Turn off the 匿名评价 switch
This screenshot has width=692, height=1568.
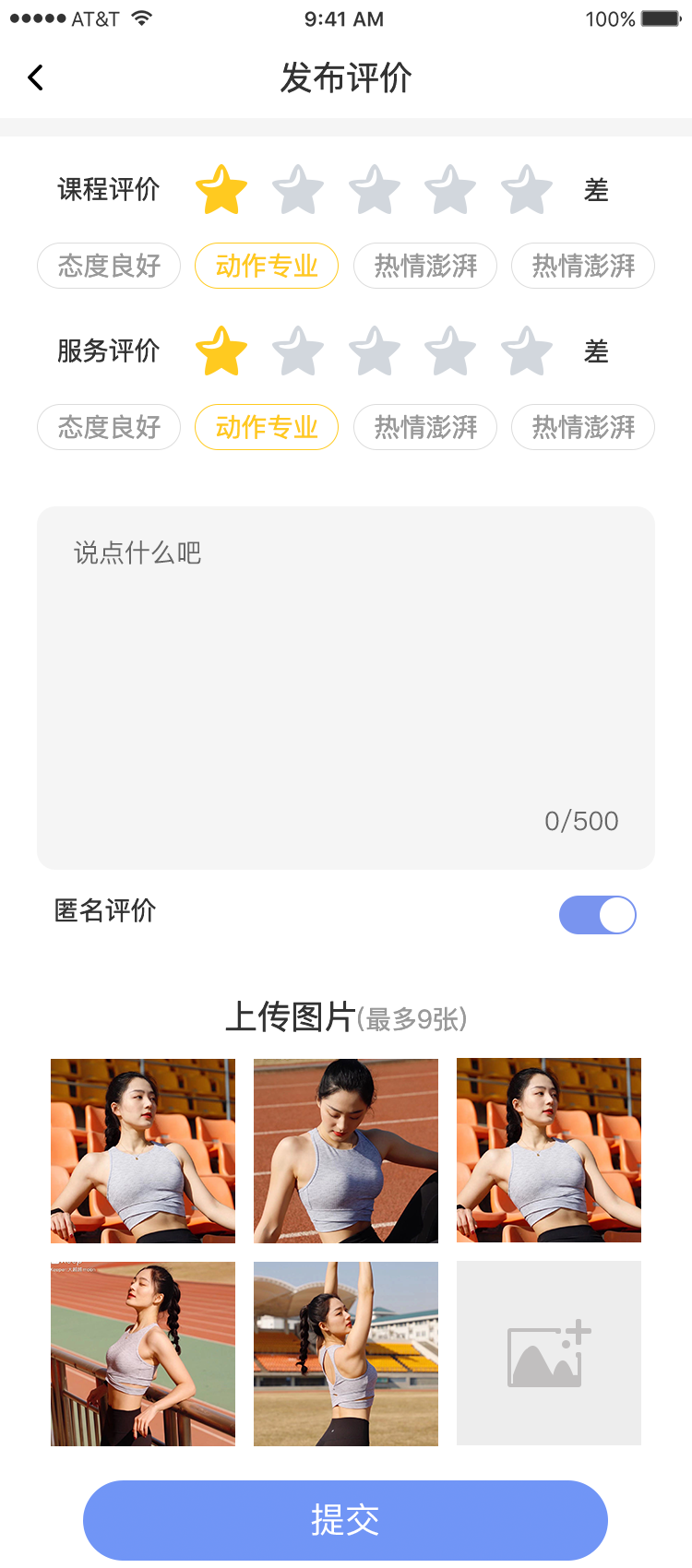597,915
